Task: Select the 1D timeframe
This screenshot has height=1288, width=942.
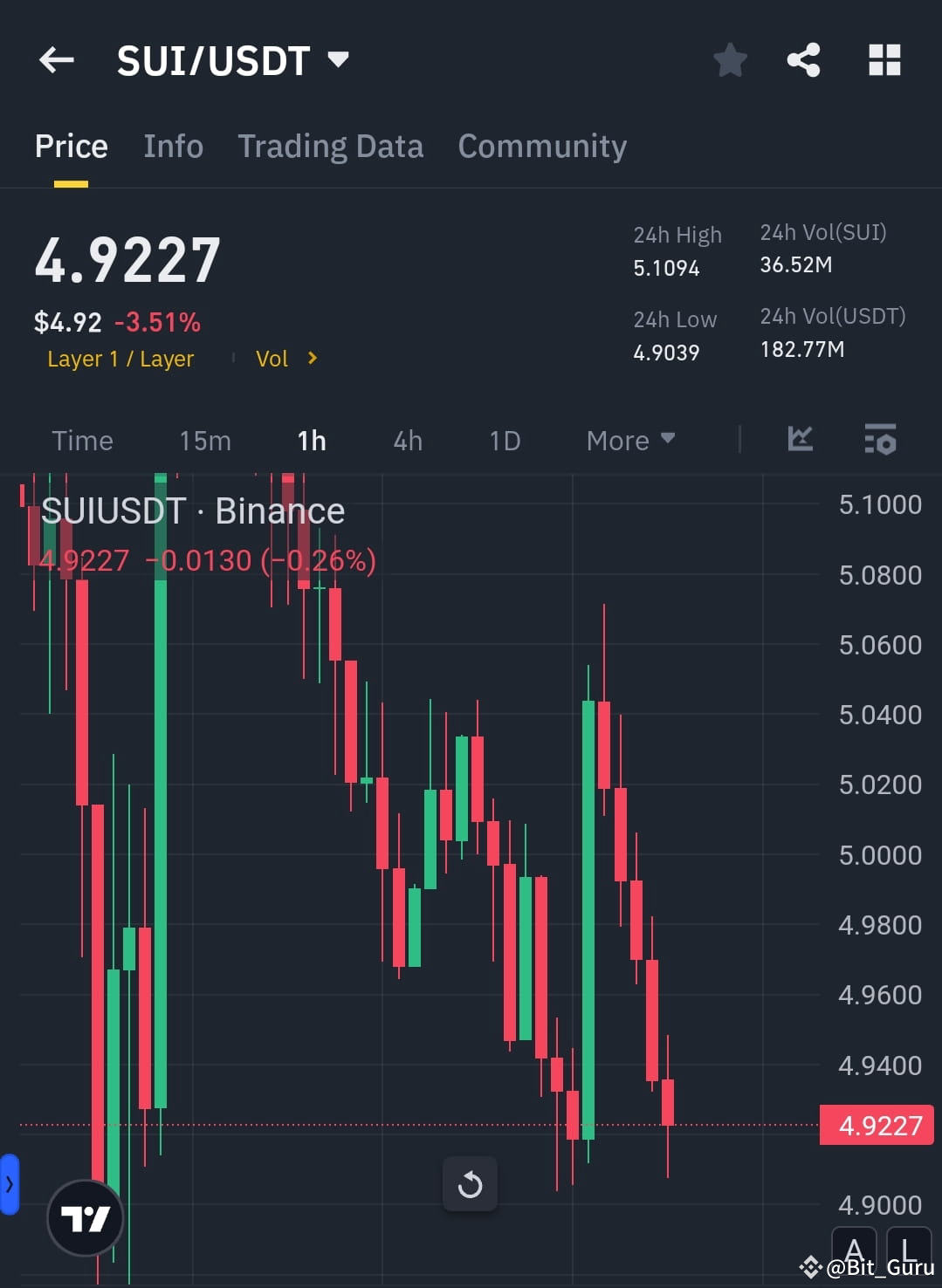Action: (x=504, y=441)
